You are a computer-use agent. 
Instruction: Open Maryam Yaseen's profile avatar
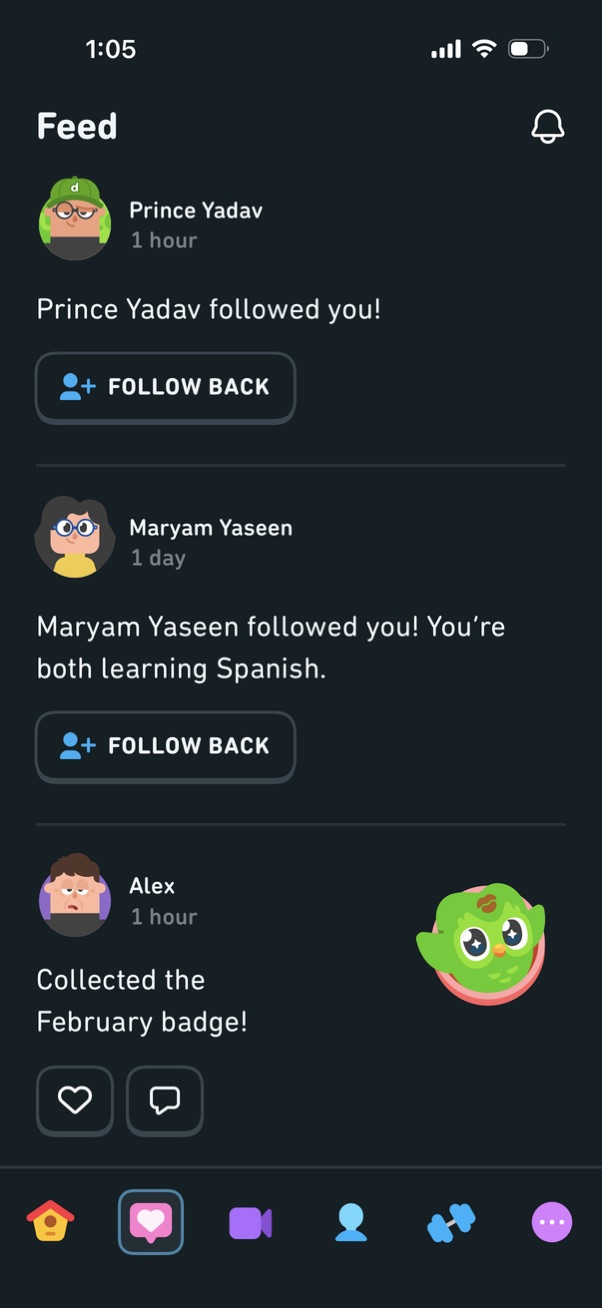tap(75, 538)
